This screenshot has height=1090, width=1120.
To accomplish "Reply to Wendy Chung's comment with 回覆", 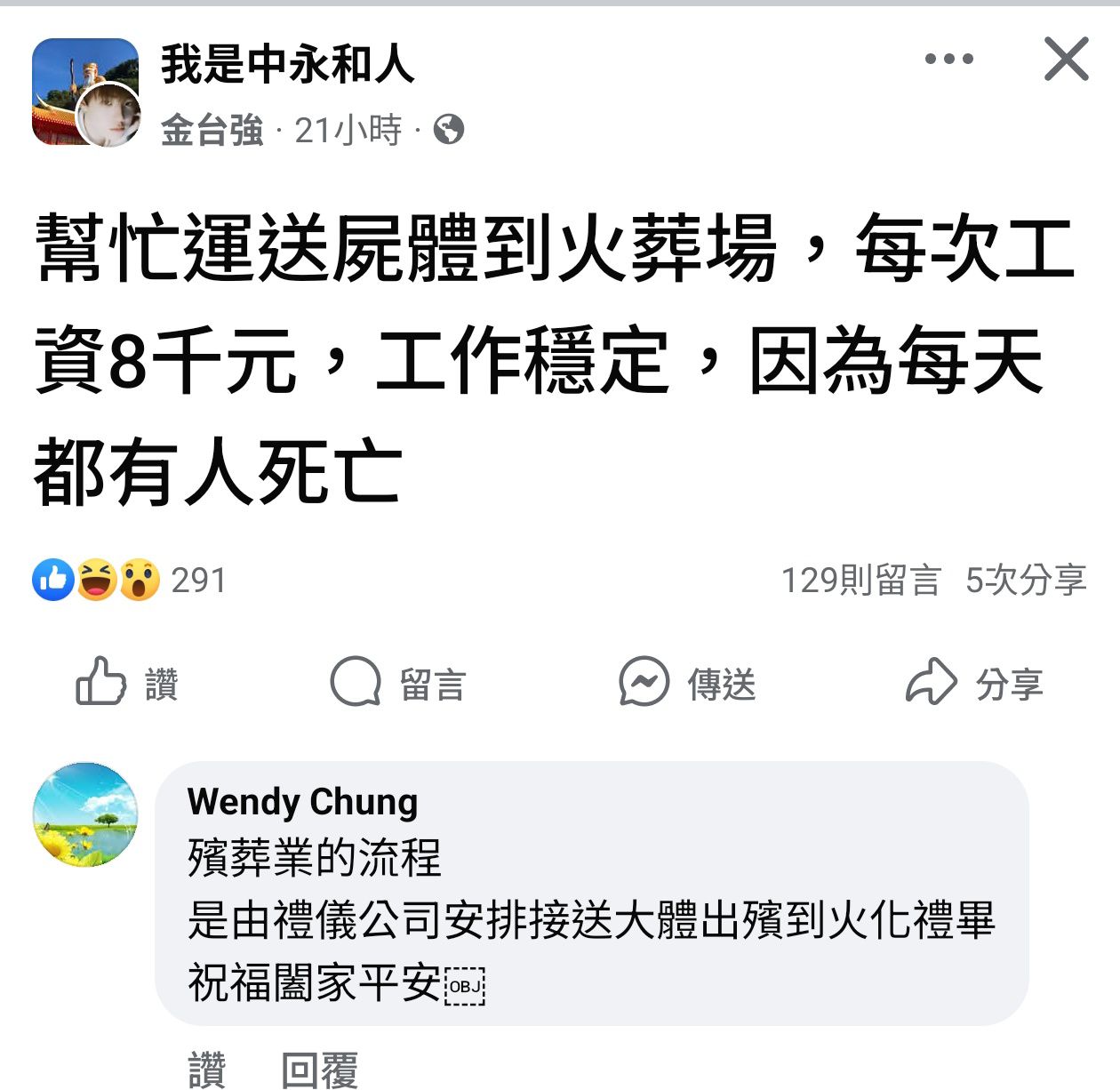I will point(319,1069).
